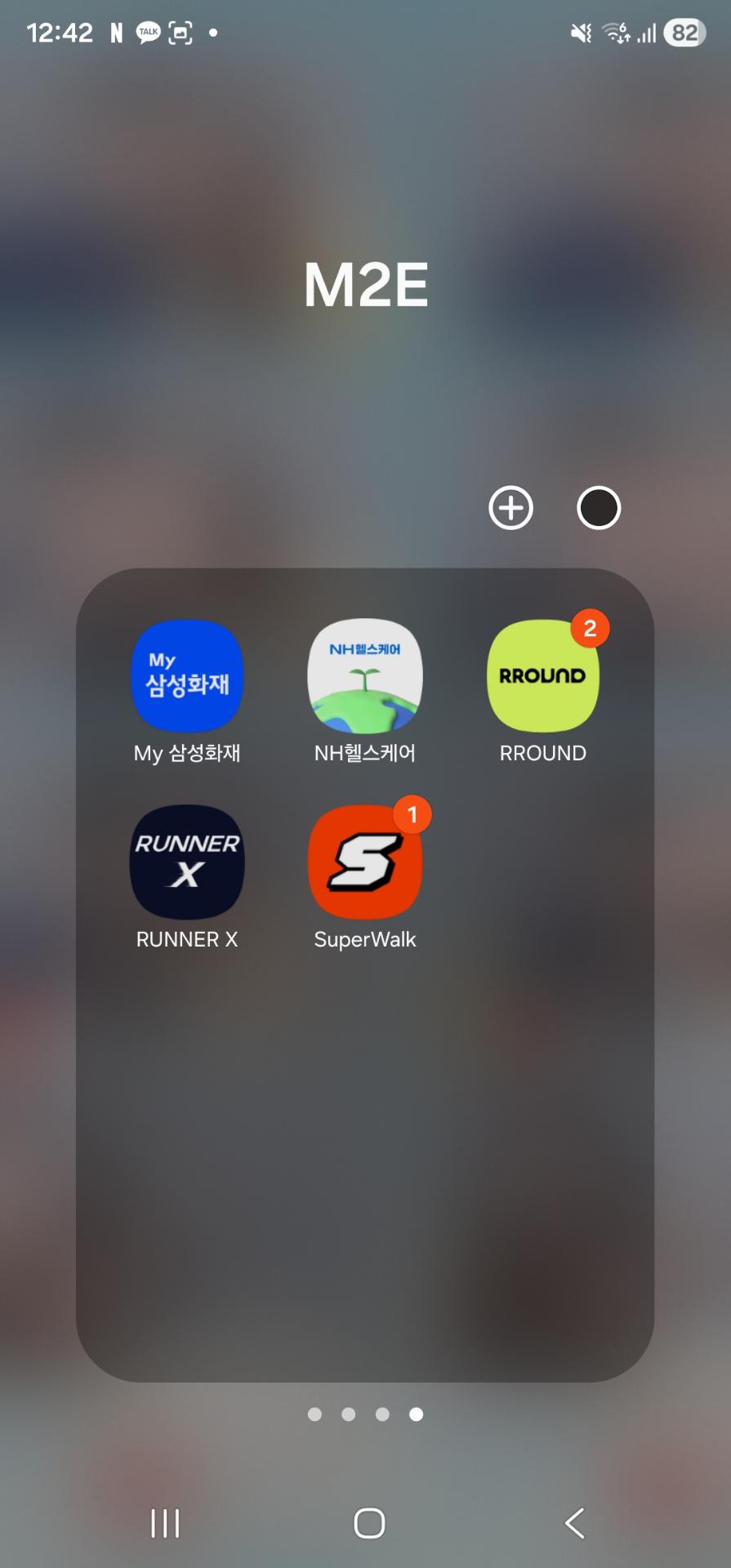Viewport: 731px width, 1568px height.
Task: Launch the NH헬스케어 app
Action: click(365, 676)
